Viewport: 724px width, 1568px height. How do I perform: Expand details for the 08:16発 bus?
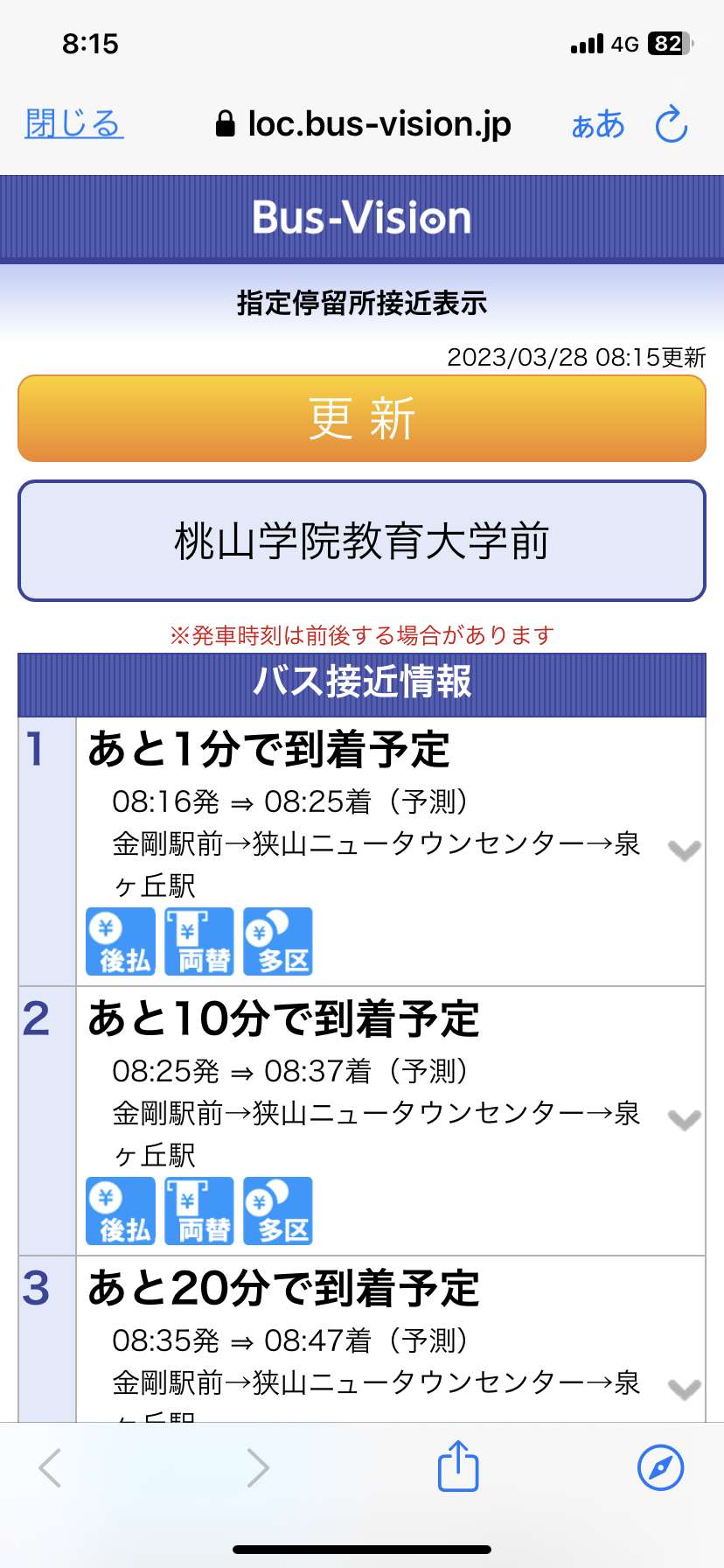(x=684, y=850)
